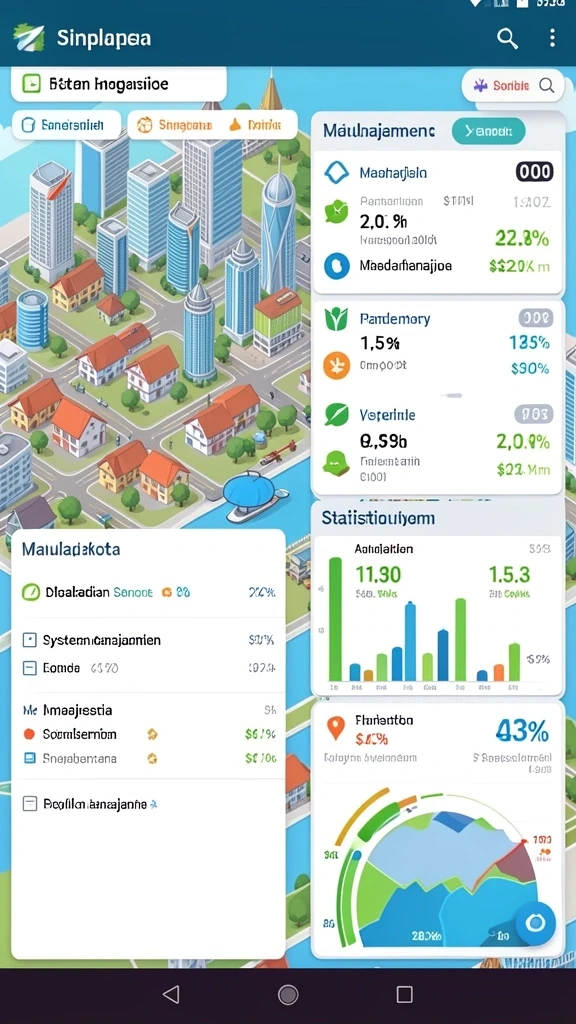
Task: Open the Pardemory card
Action: coord(438,345)
